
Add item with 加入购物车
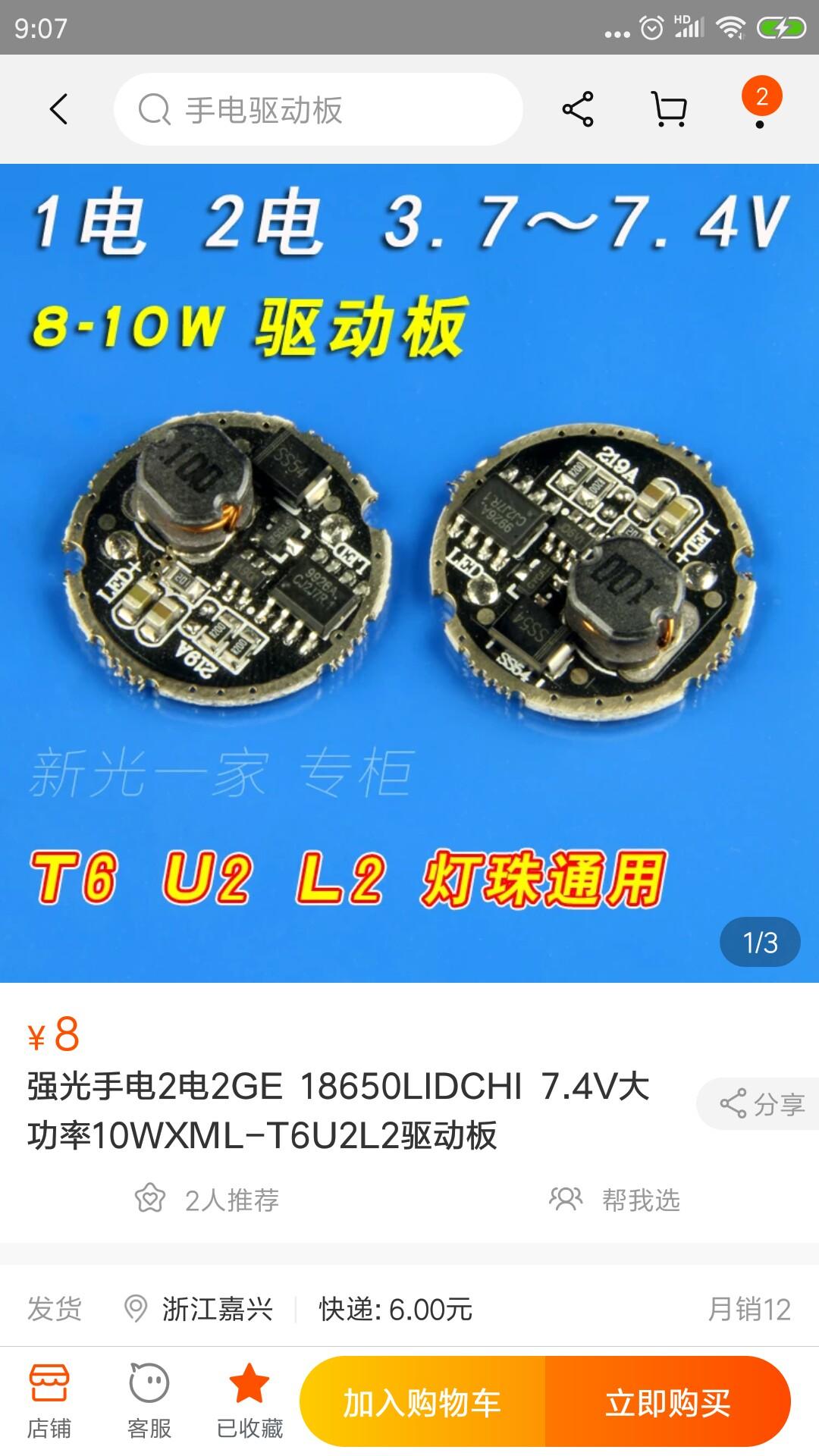click(x=422, y=1402)
